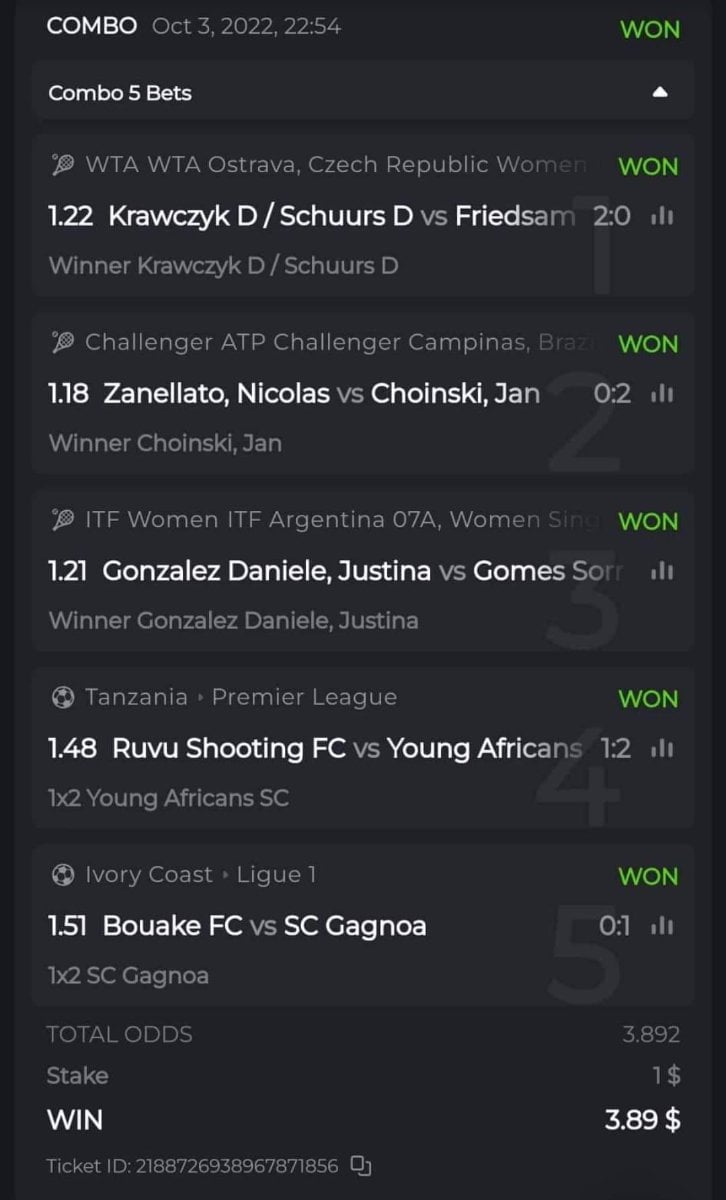This screenshot has height=1200, width=726.
Task: Open stats for Zanellato vs Choinski
Action: [662, 394]
